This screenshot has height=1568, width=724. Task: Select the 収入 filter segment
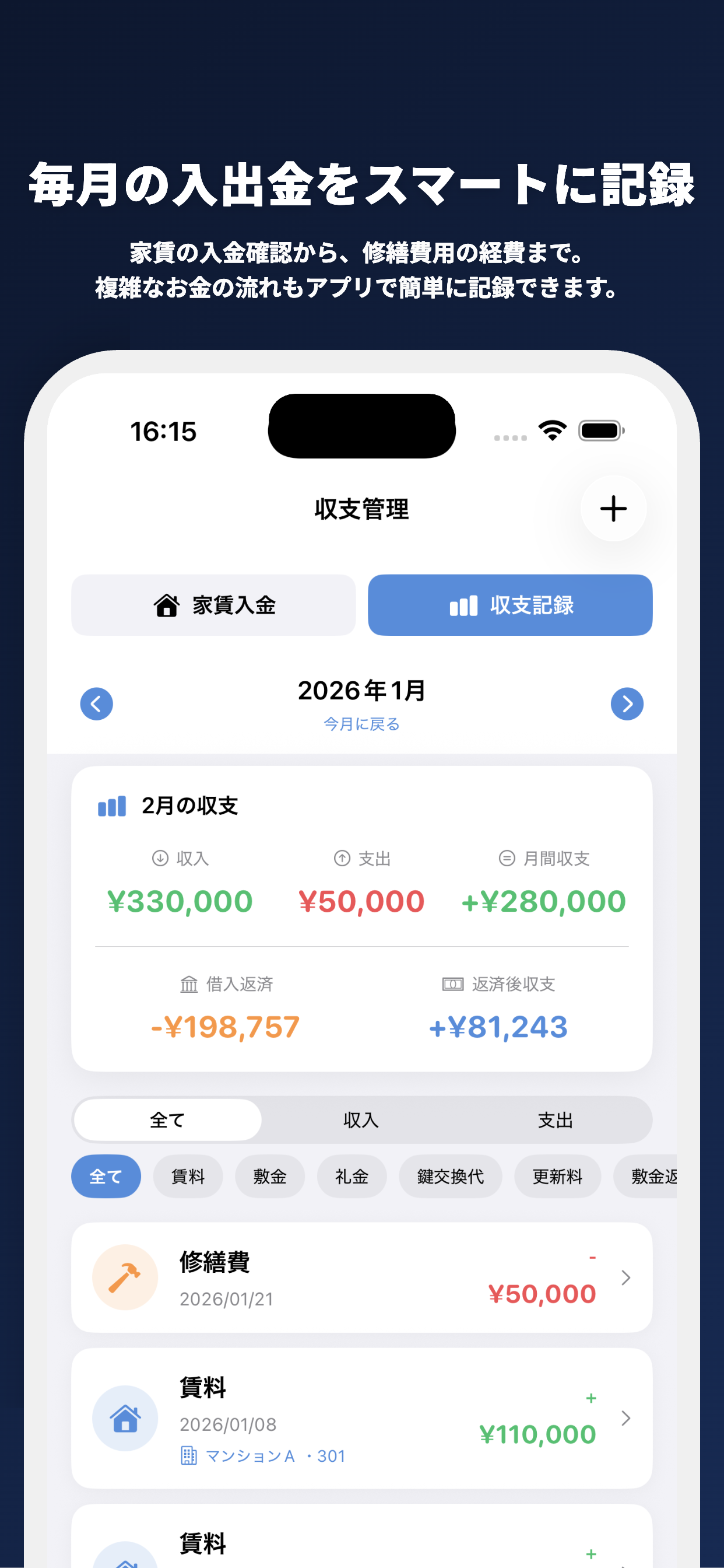click(x=361, y=1119)
